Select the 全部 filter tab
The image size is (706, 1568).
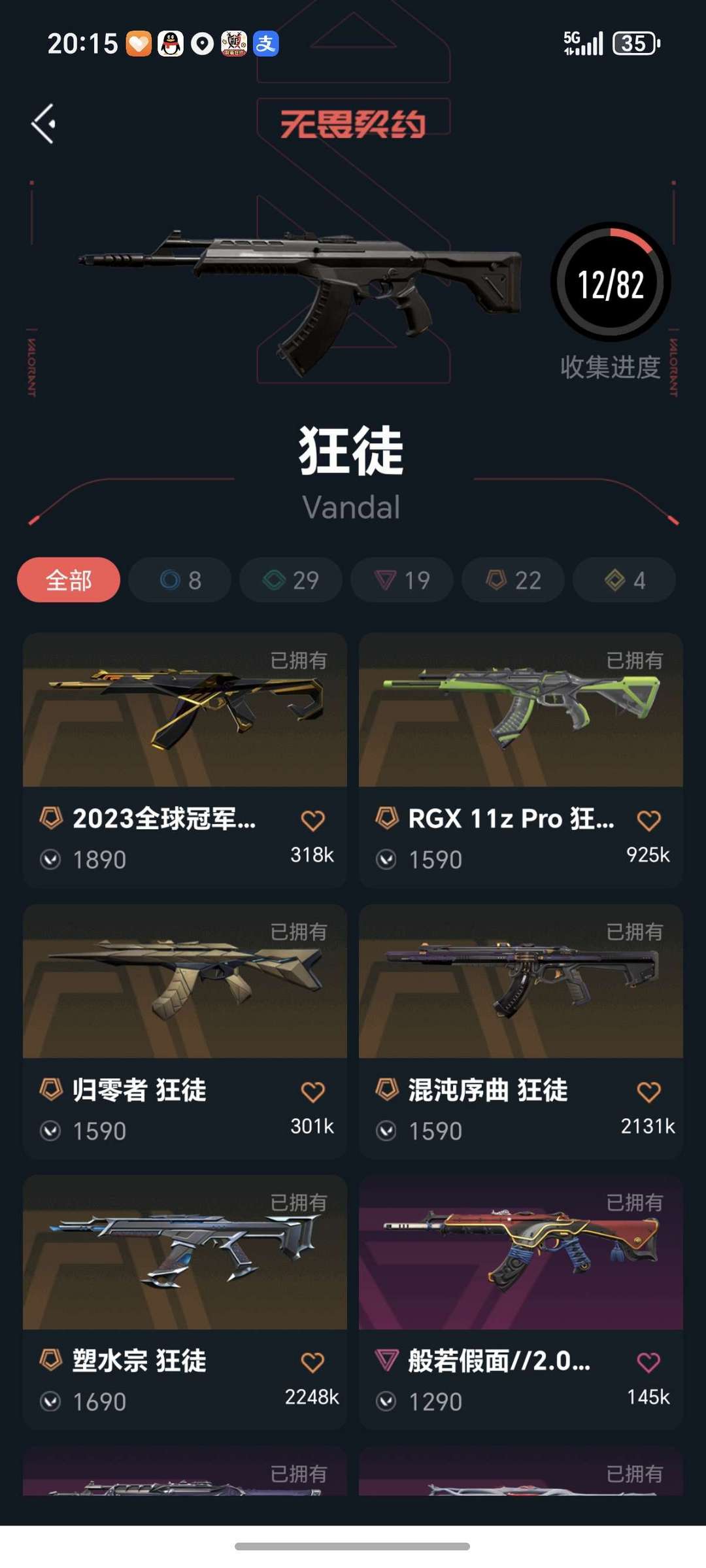click(68, 579)
